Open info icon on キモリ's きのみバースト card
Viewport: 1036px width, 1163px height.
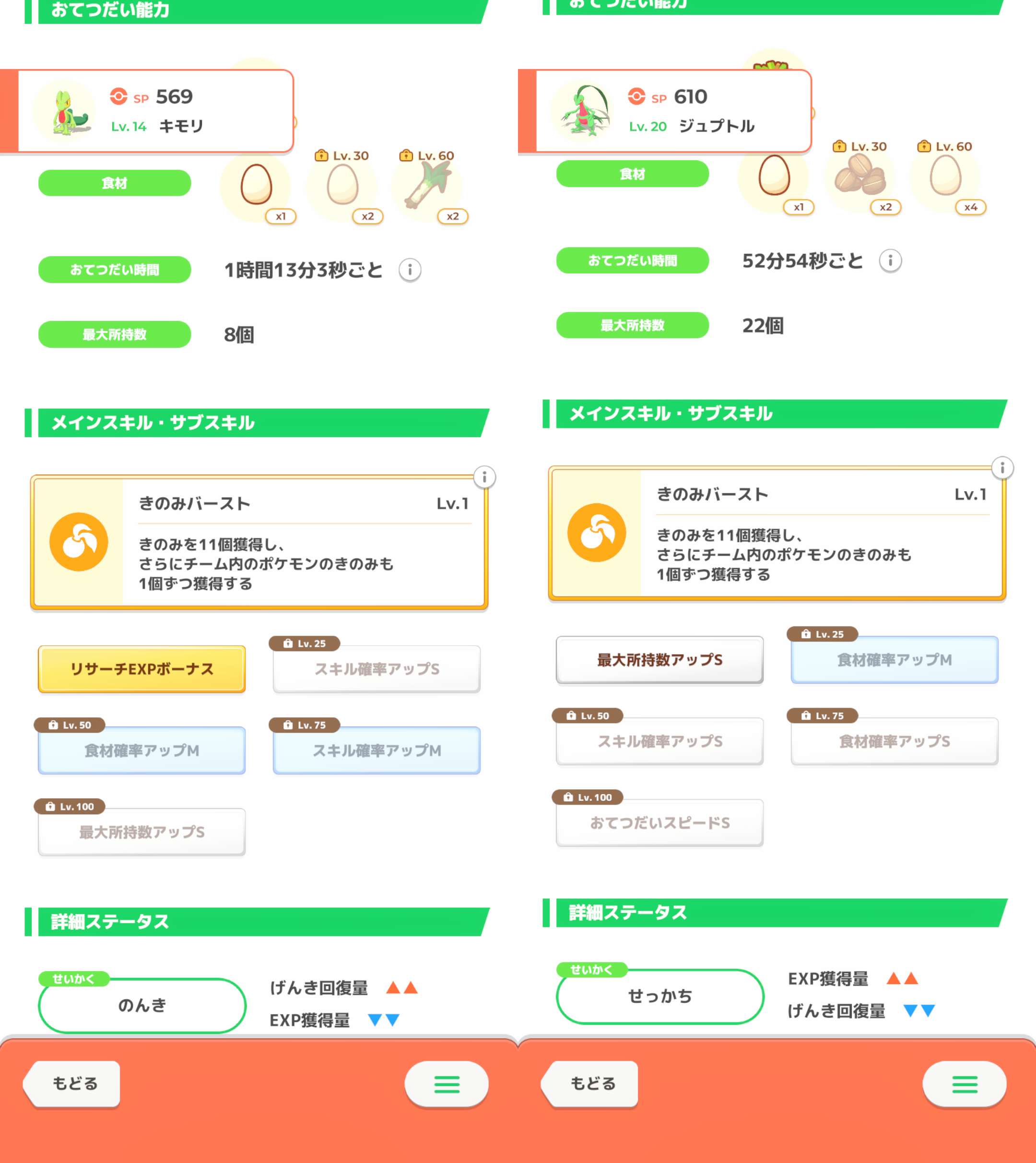coord(484,477)
